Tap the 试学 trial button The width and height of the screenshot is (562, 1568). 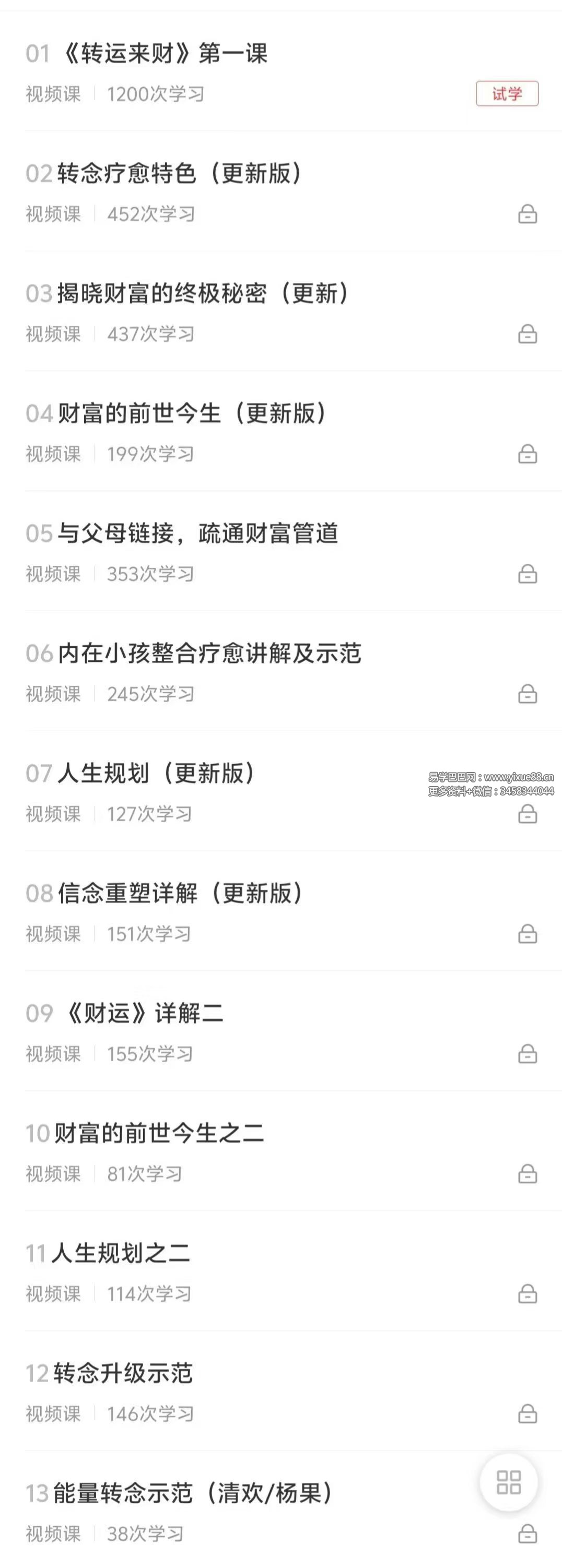coord(507,94)
